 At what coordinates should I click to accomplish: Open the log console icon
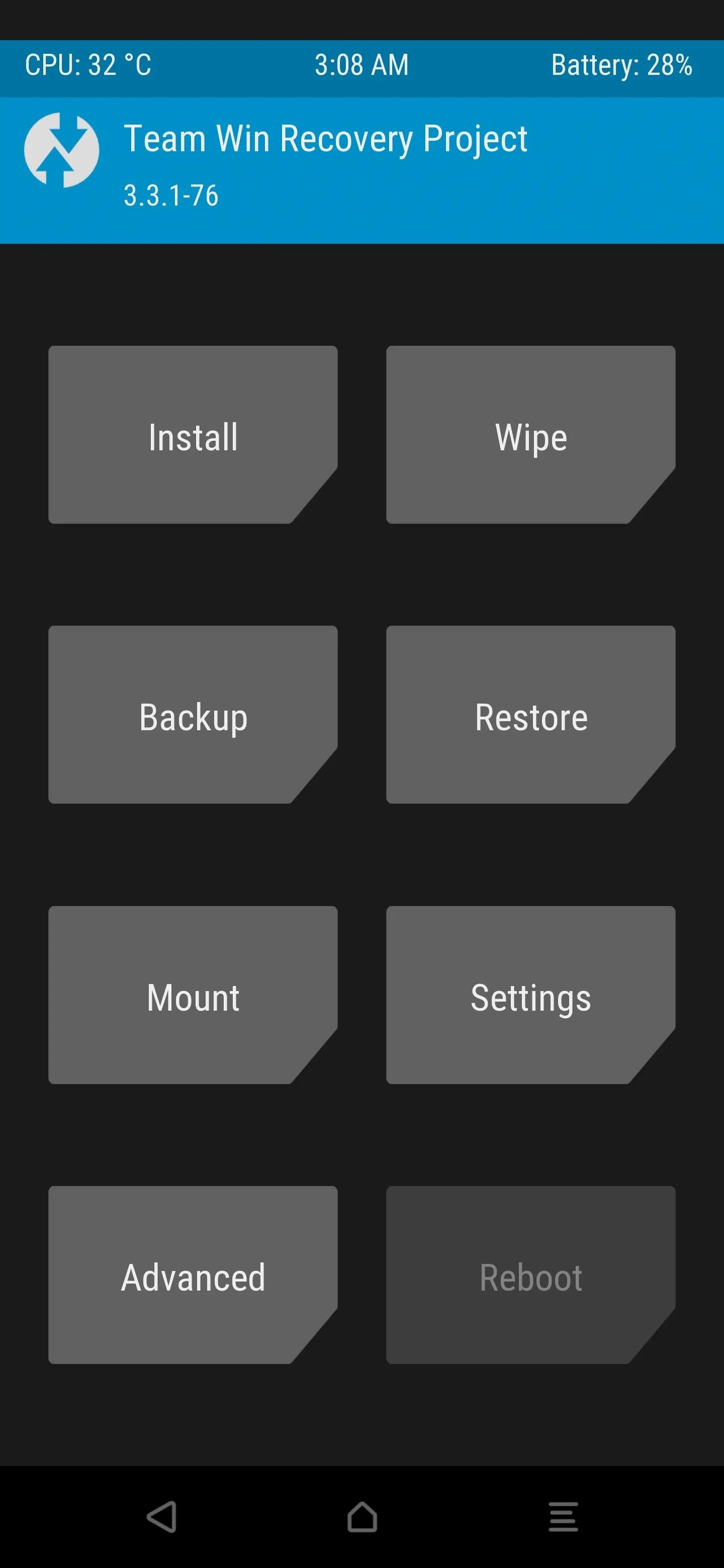point(563,1516)
